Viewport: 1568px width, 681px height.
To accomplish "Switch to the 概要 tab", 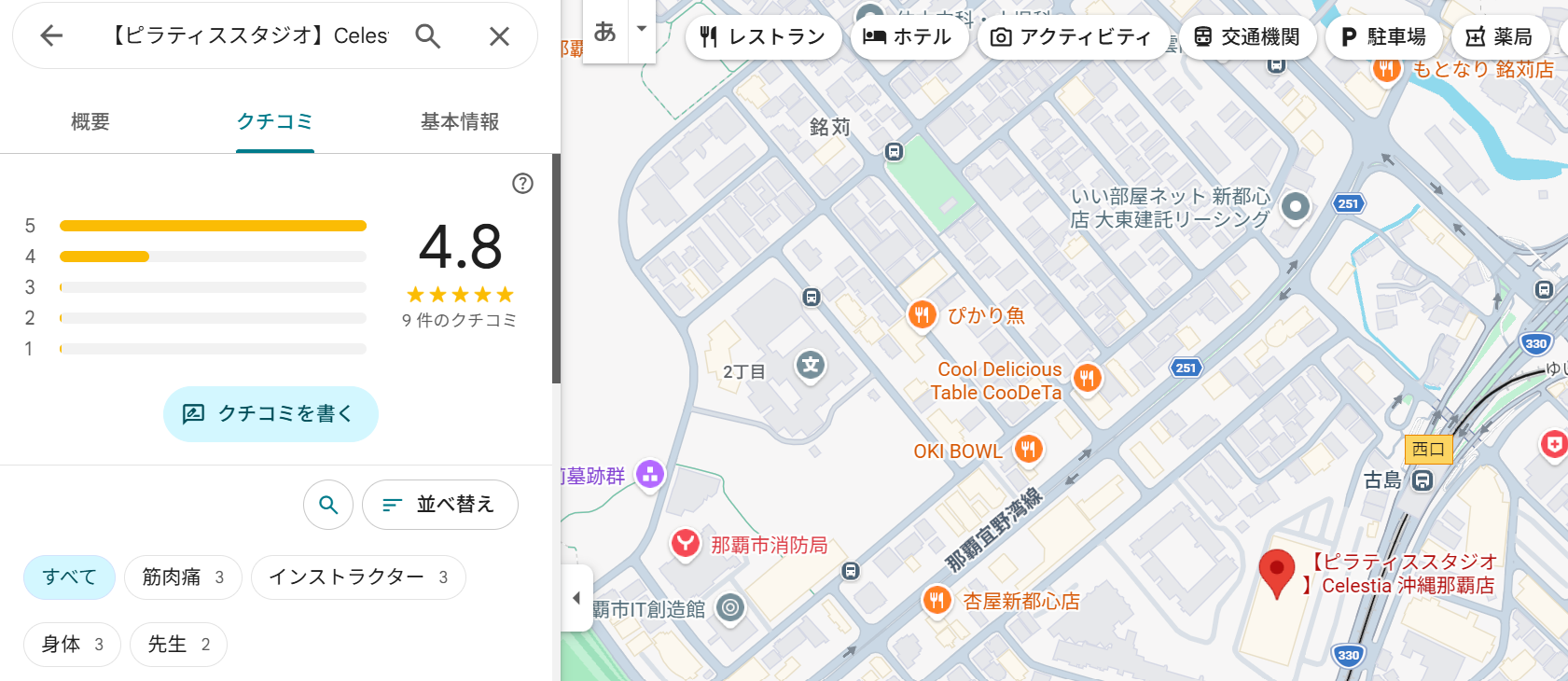I will tap(90, 121).
